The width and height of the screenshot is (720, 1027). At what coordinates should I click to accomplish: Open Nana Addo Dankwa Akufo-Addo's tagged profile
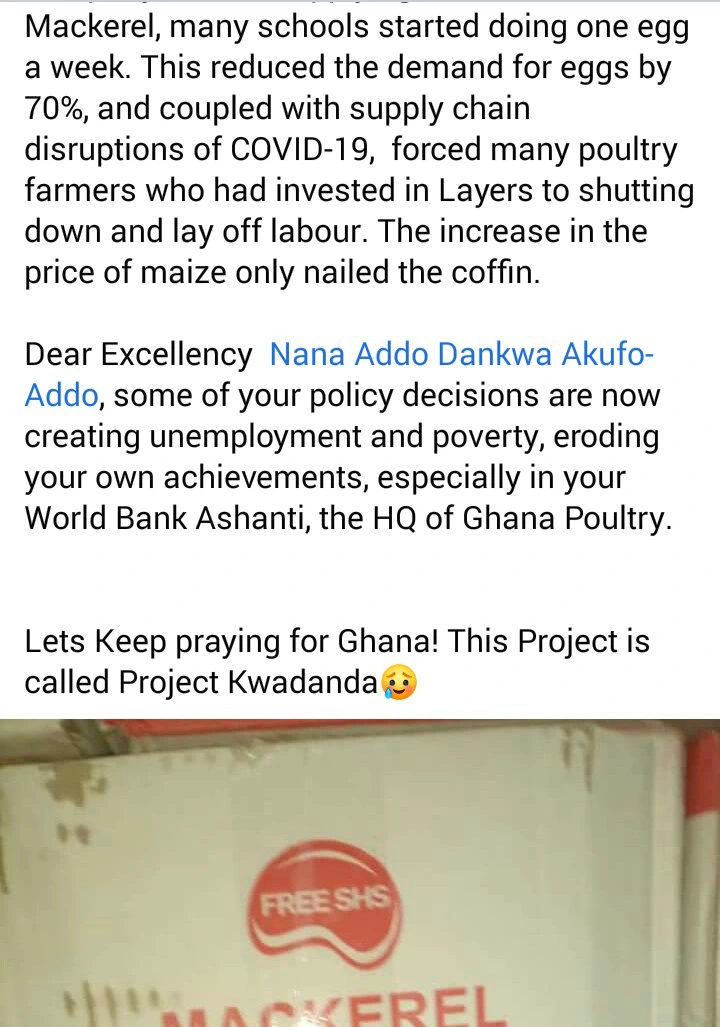coord(462,355)
